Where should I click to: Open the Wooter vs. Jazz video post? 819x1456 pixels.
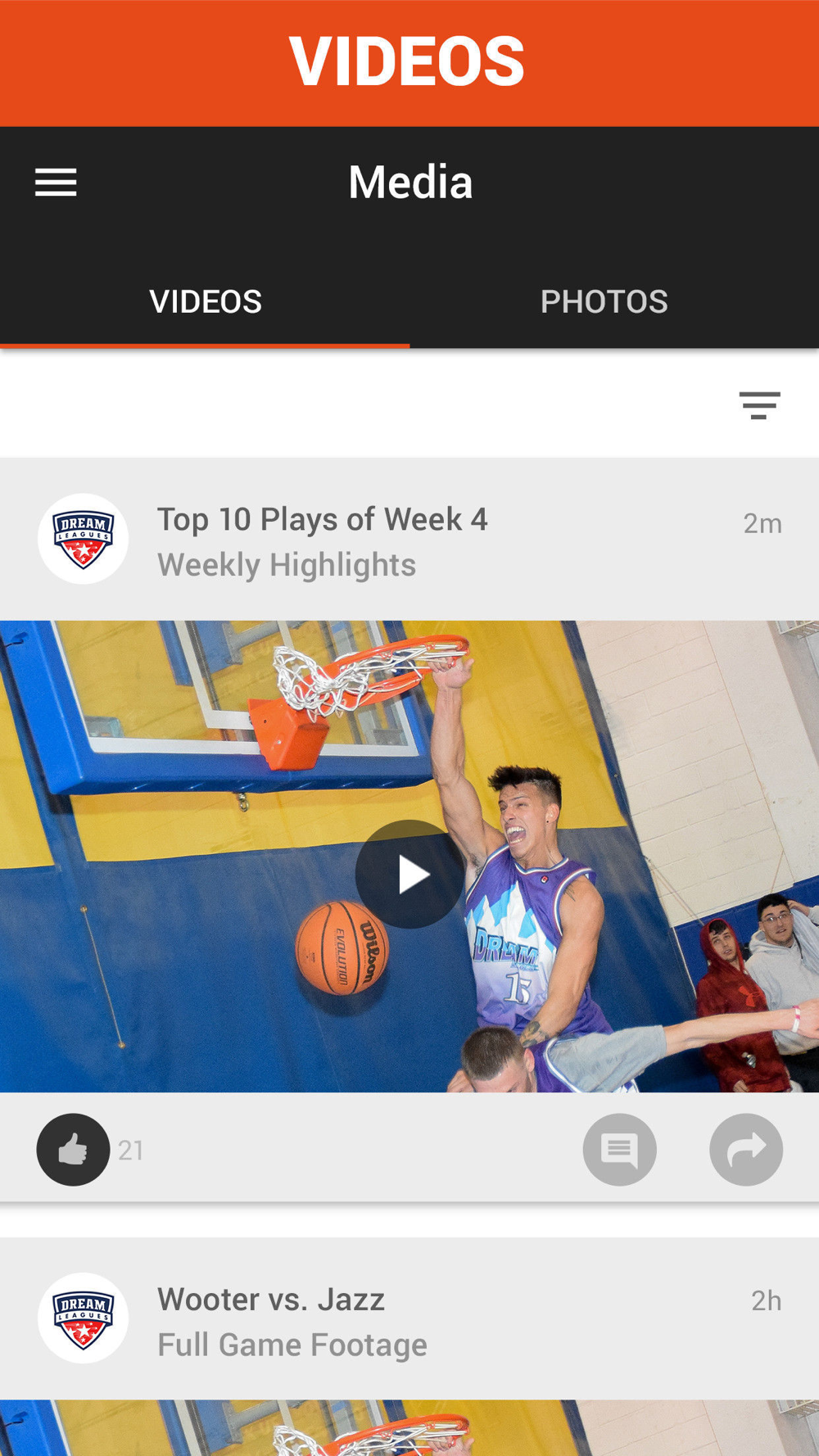click(x=409, y=1318)
